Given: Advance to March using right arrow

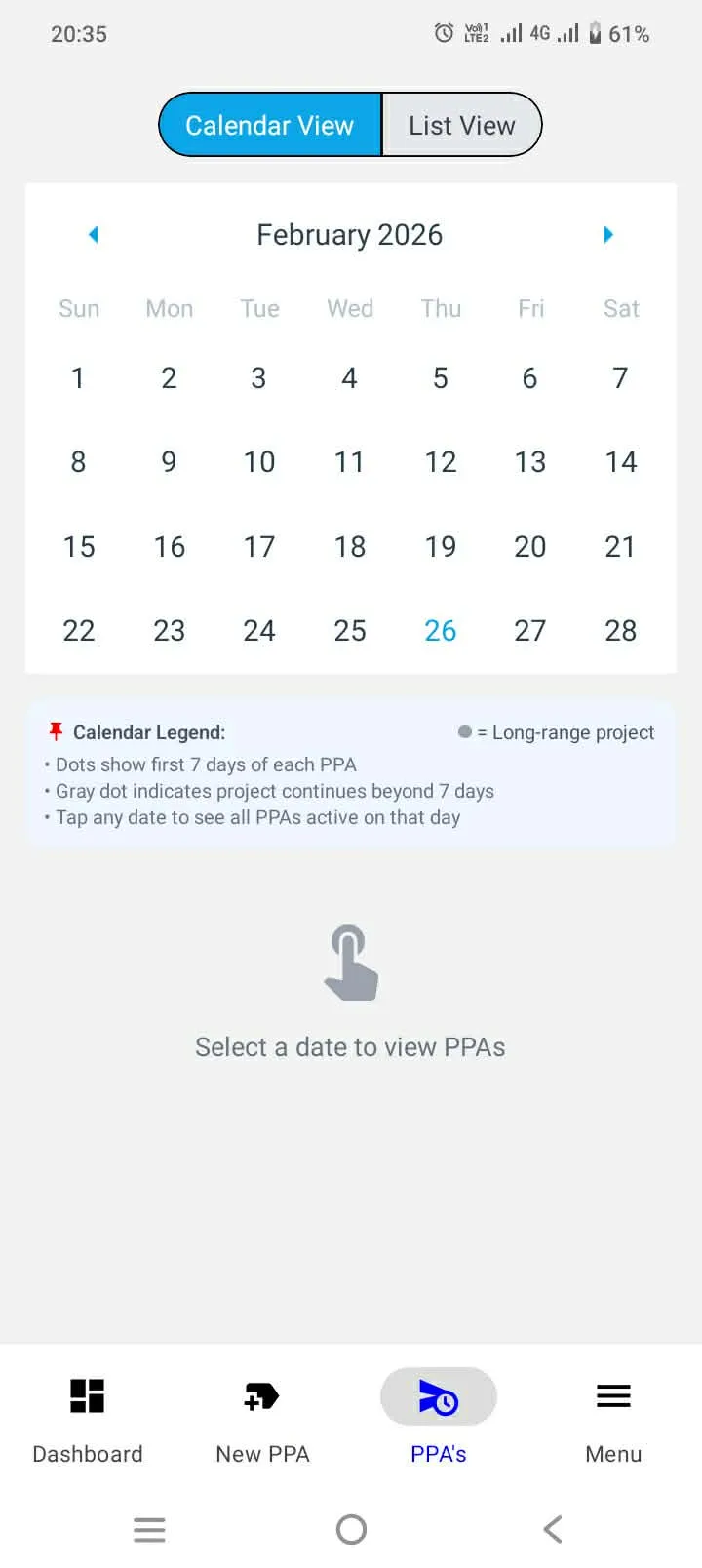Looking at the screenshot, I should click(607, 234).
